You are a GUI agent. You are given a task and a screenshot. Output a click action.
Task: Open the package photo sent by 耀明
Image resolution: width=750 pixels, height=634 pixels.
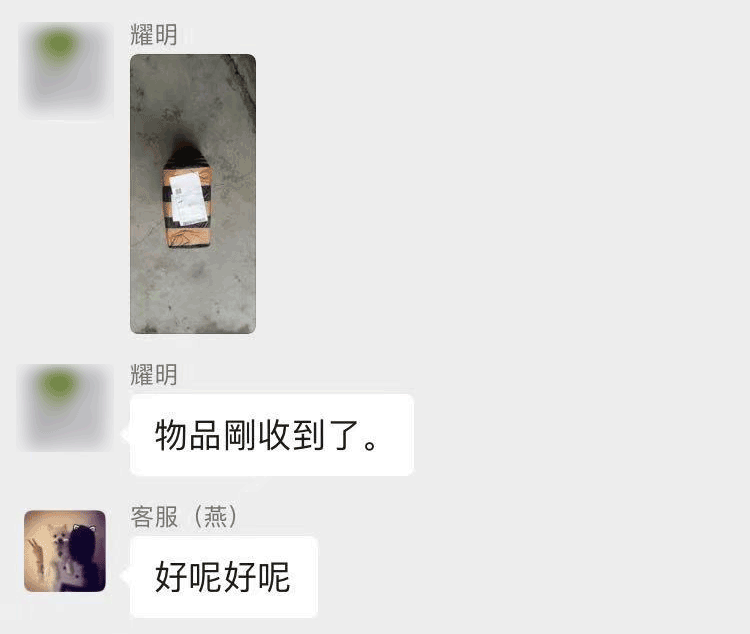pyautogui.click(x=193, y=193)
